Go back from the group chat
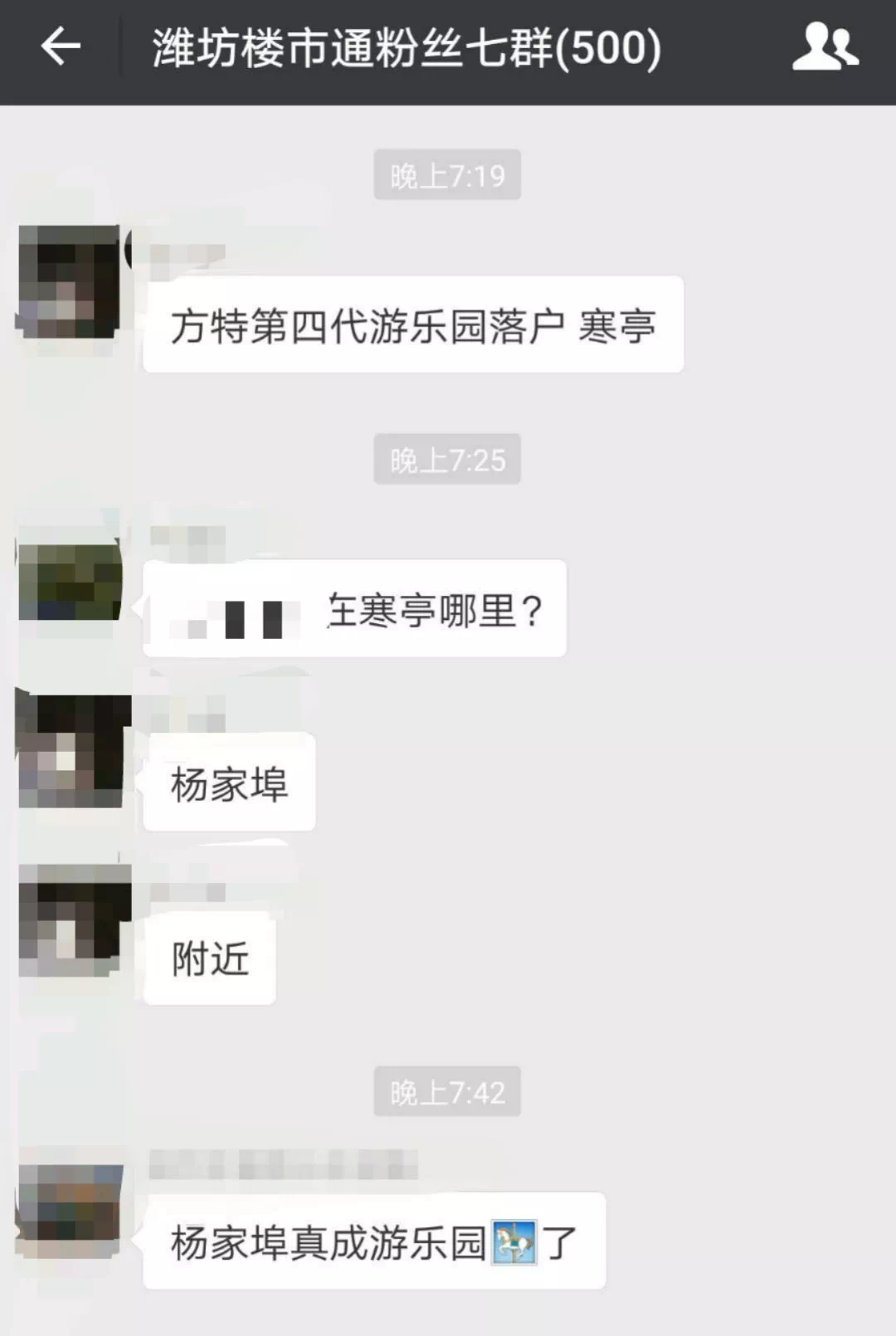The image size is (896, 1336). (60, 46)
